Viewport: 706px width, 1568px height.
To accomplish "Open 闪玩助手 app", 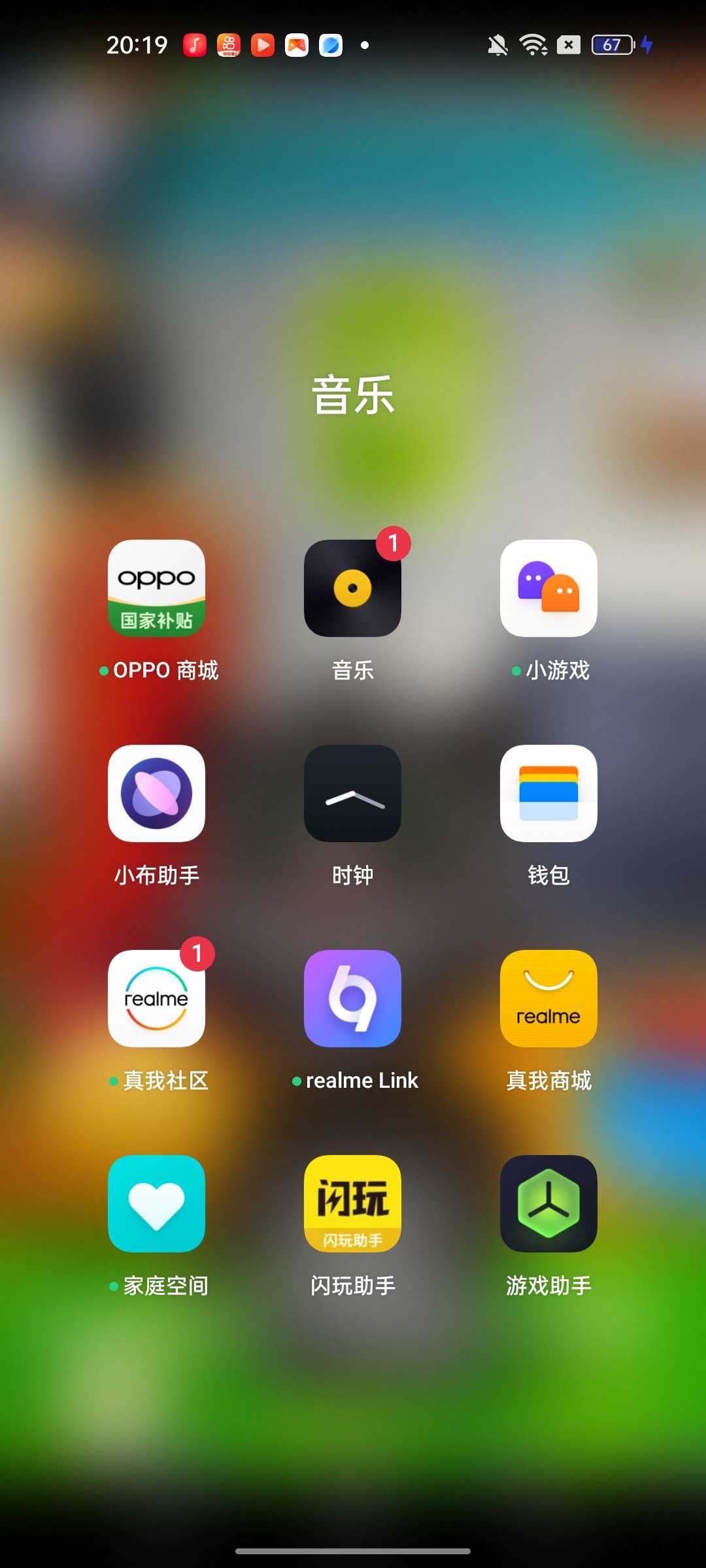I will tap(352, 1203).
